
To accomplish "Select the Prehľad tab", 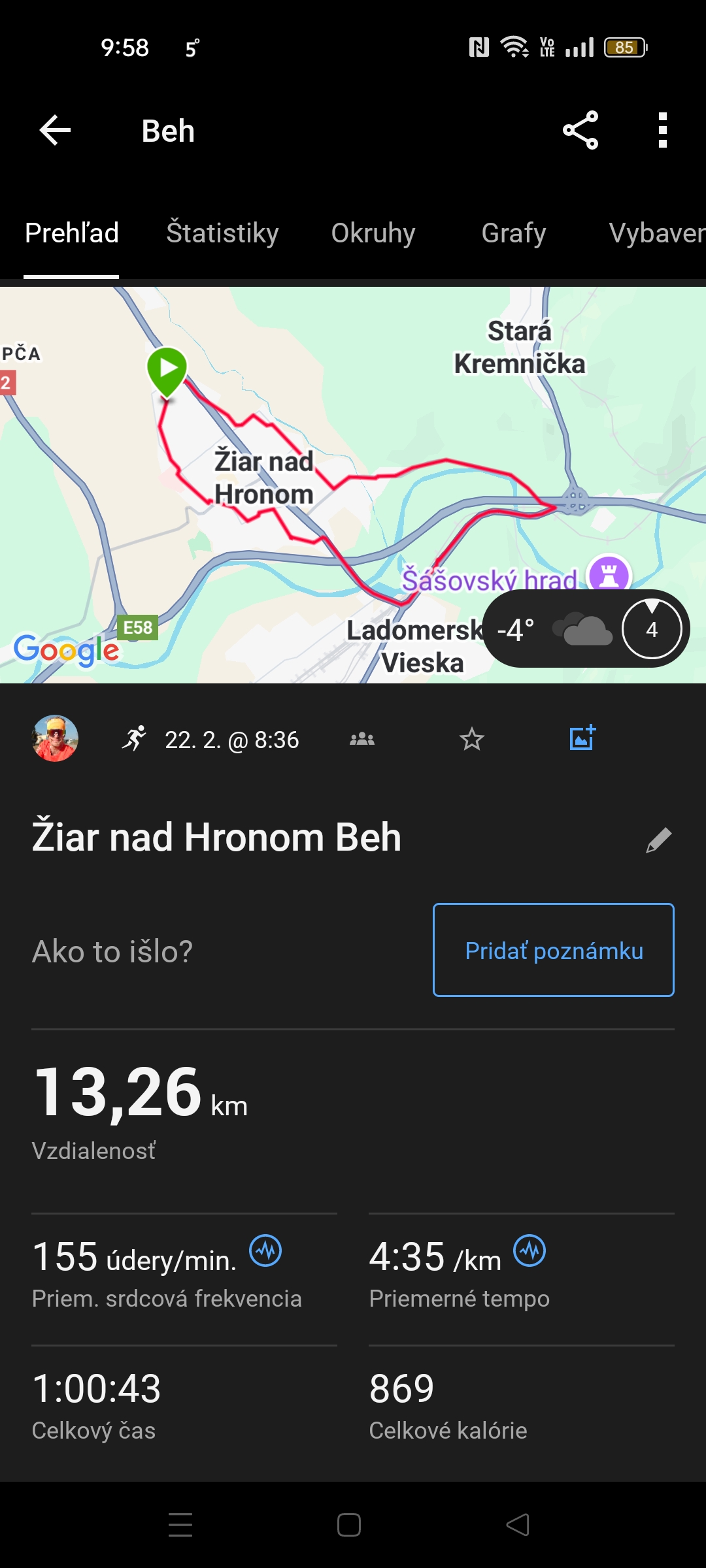I will tap(72, 233).
